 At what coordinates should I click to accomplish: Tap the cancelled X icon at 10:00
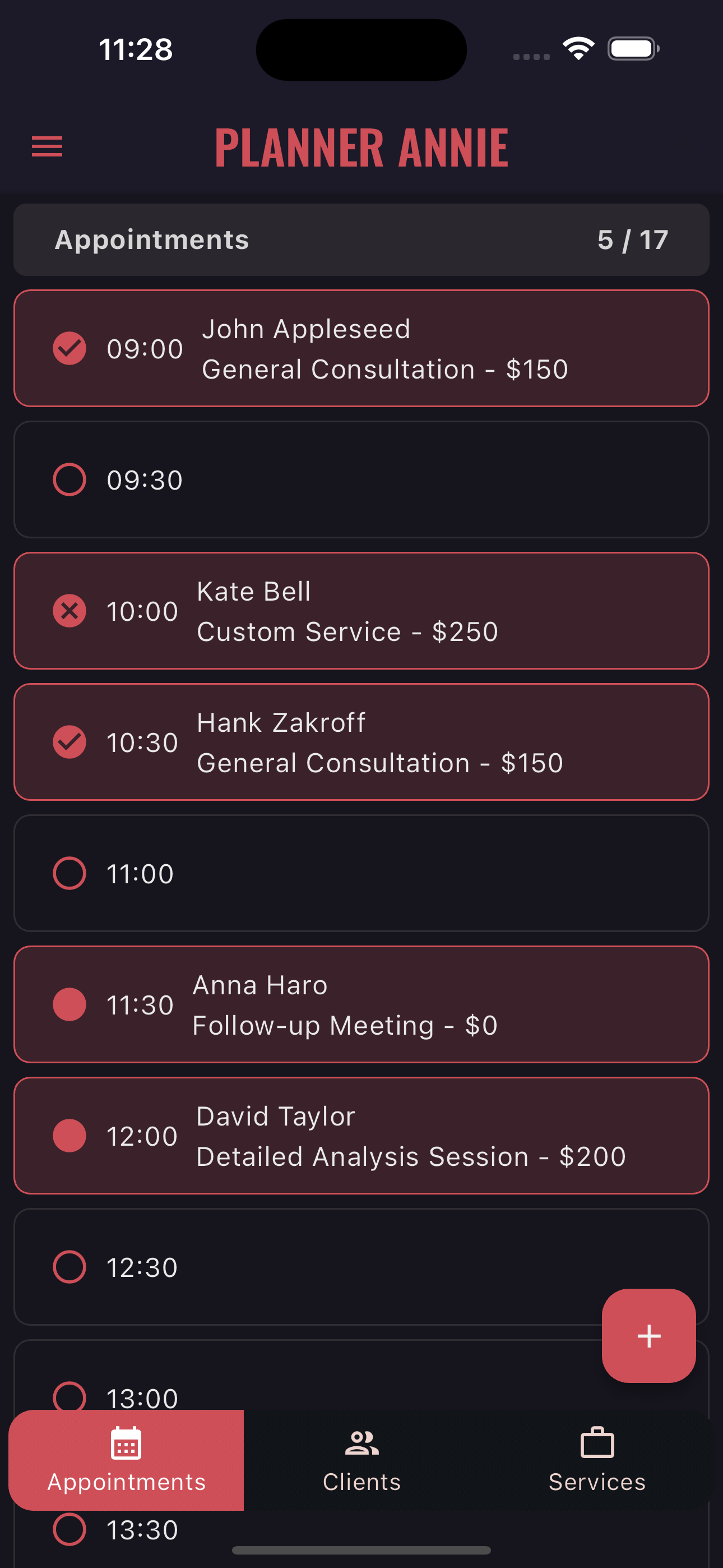pyautogui.click(x=69, y=611)
